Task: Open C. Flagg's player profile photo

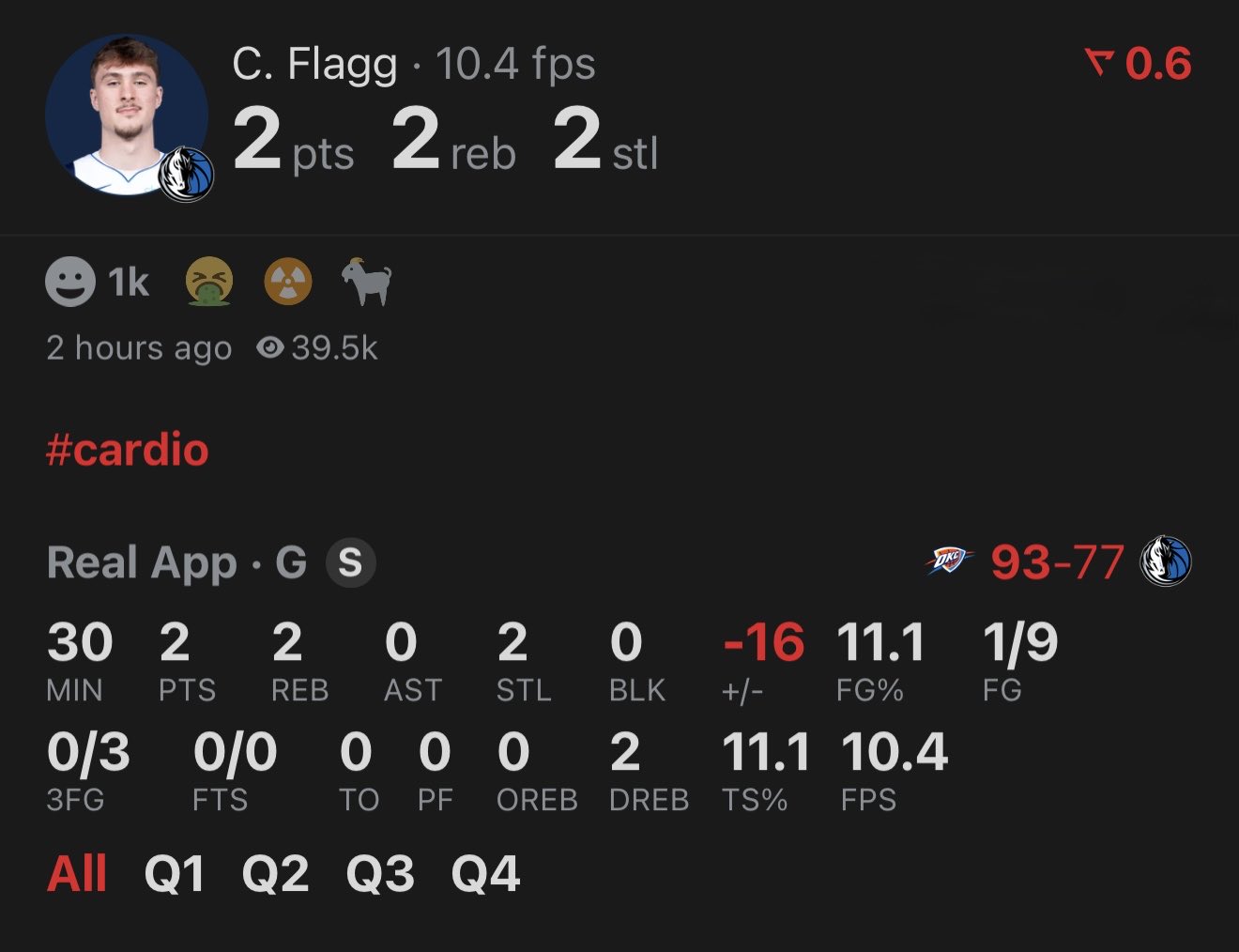Action: pos(127,115)
